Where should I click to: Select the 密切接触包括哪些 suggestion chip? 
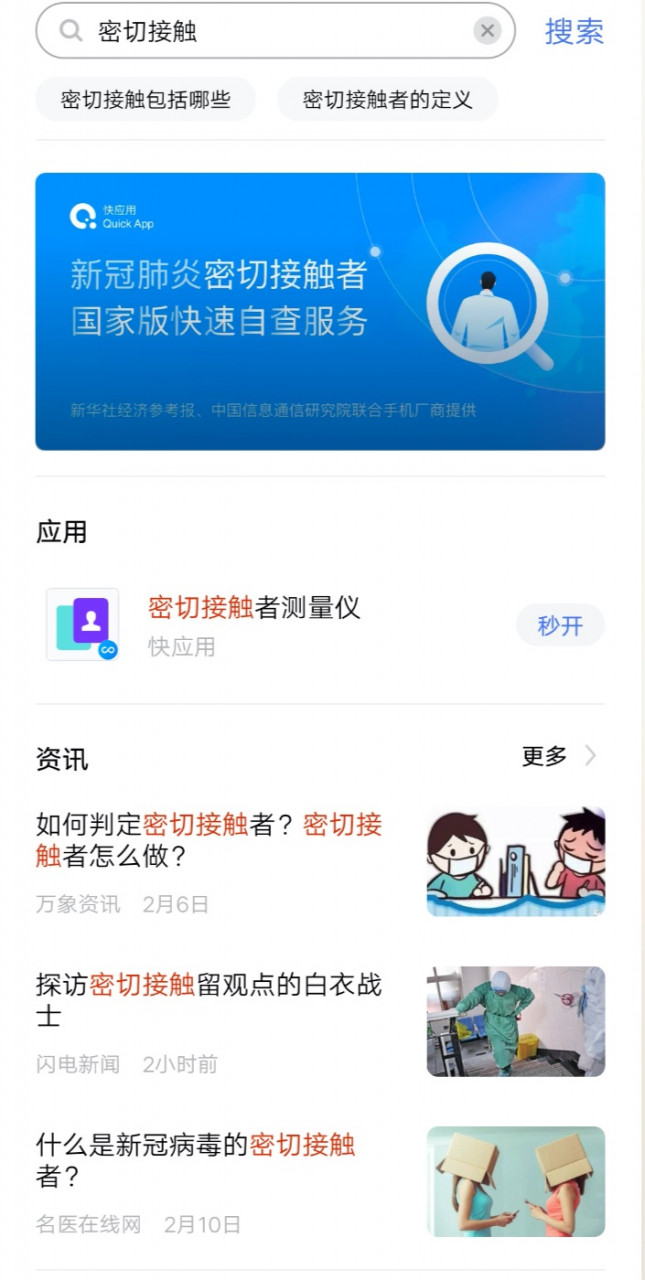[x=146, y=99]
